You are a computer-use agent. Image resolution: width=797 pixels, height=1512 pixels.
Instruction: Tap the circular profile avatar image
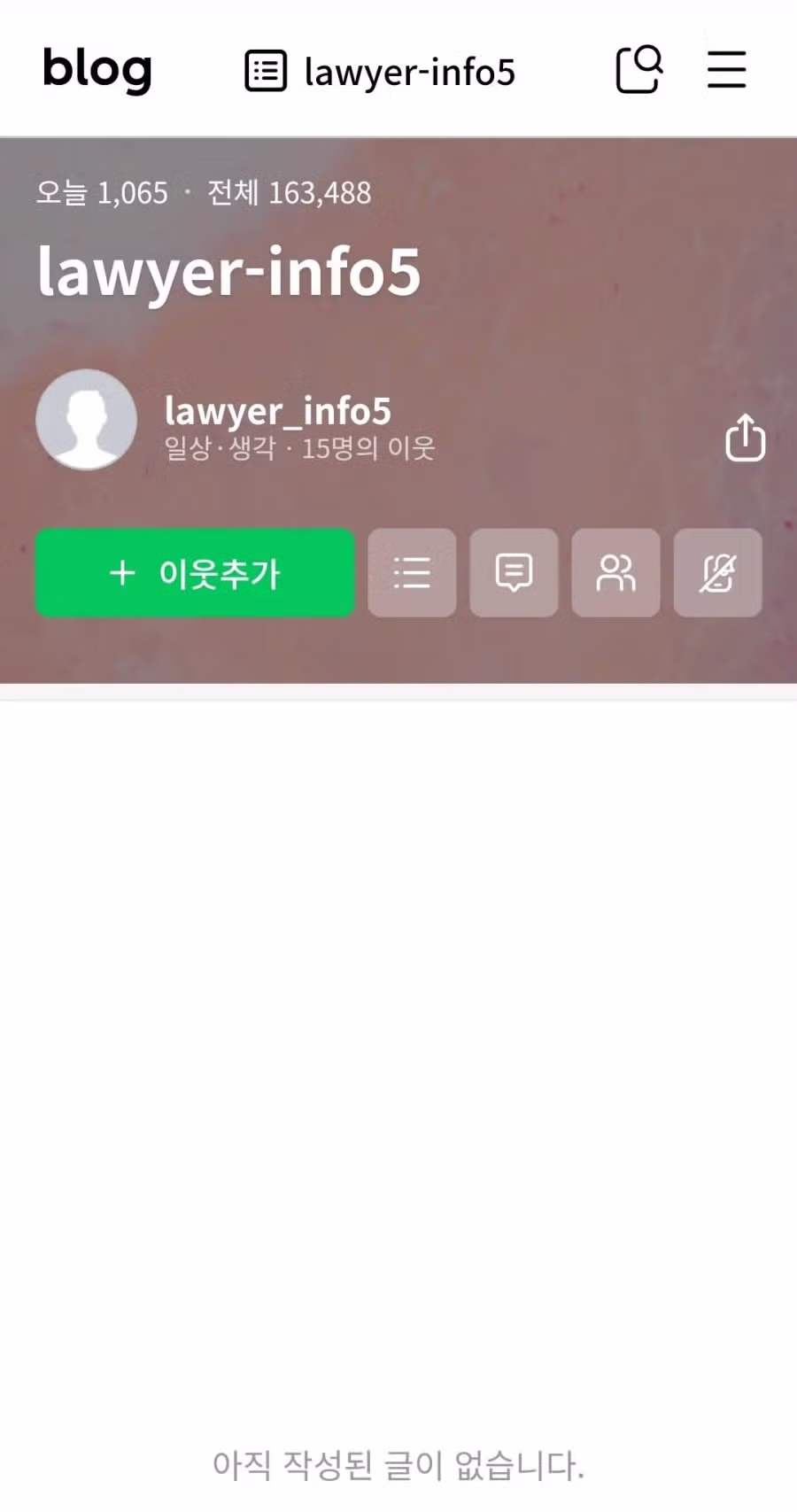[86, 420]
